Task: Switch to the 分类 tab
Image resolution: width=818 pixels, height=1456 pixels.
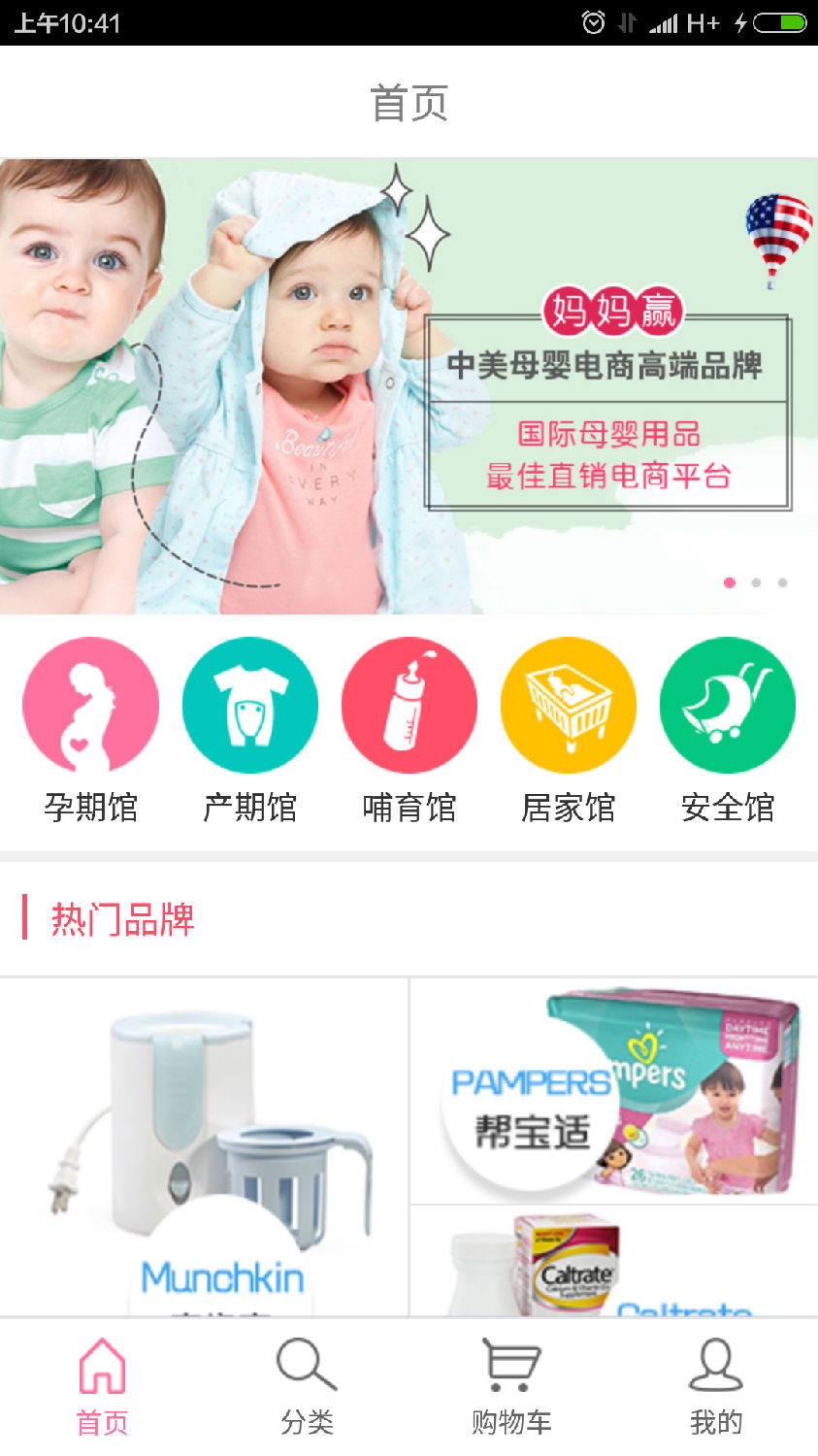Action: point(307,1386)
